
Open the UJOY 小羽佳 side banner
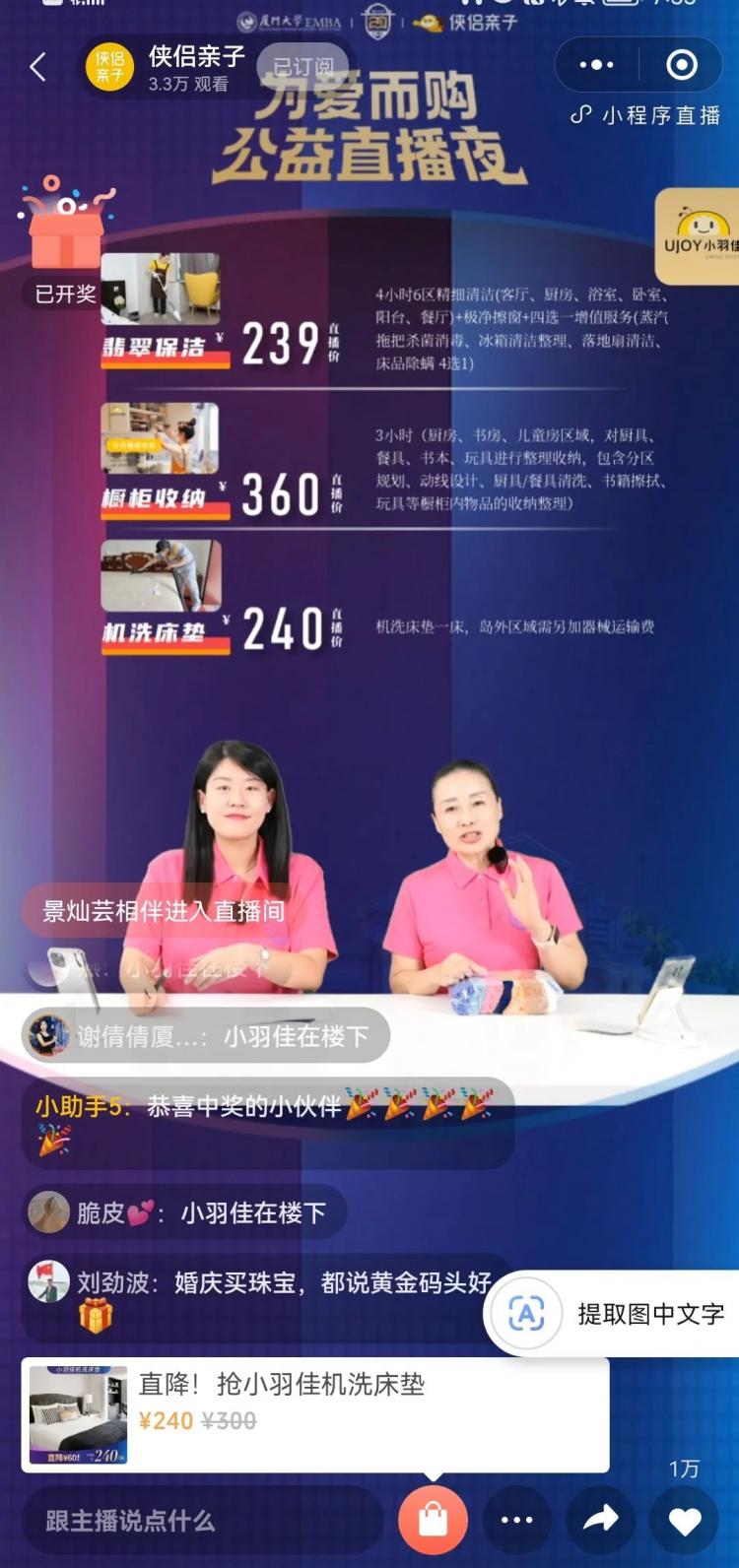tap(700, 236)
